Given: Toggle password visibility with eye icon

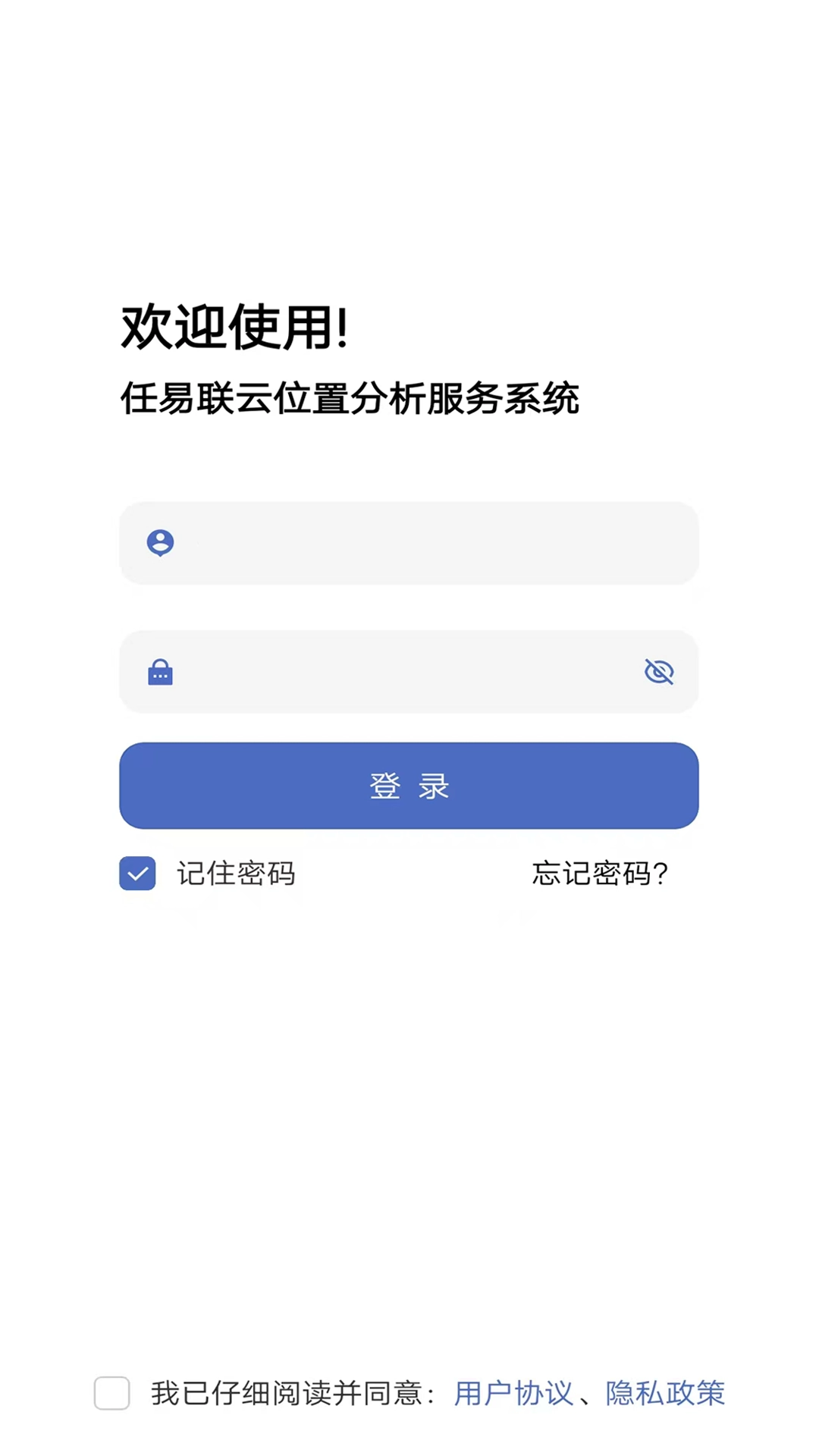Looking at the screenshot, I should click(659, 672).
